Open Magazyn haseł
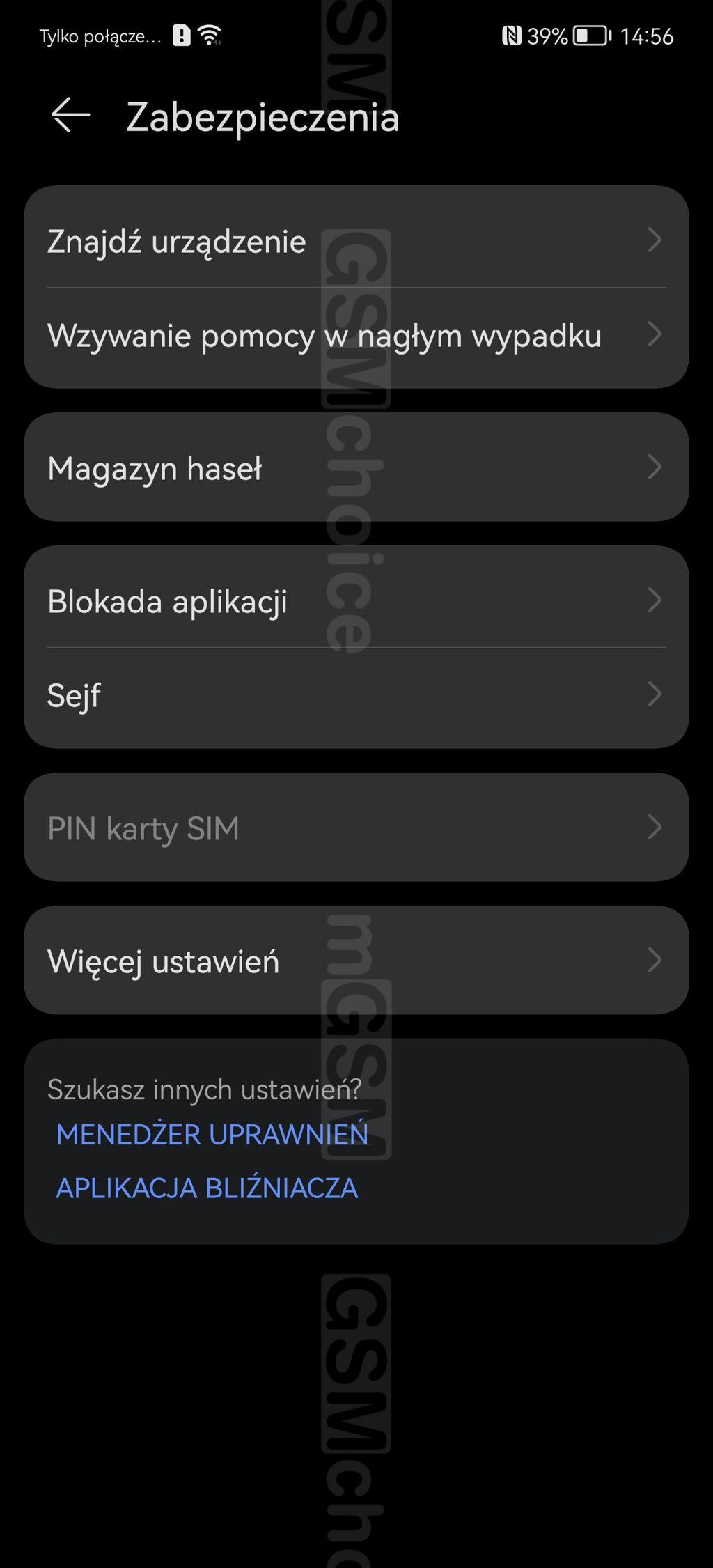The image size is (713, 1568). click(x=355, y=467)
